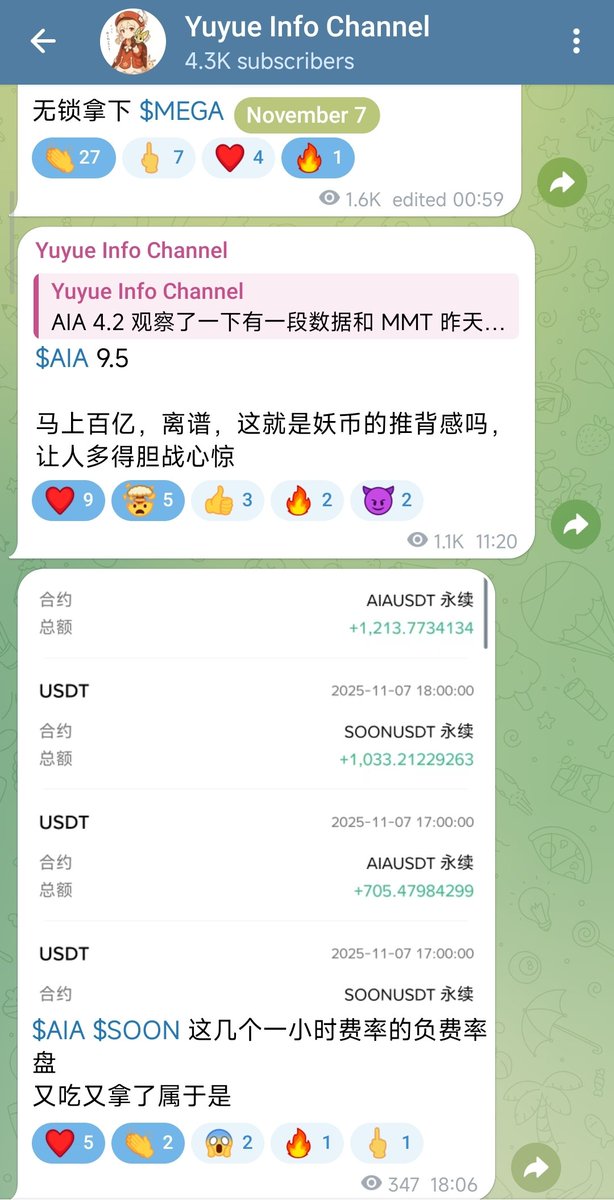Tap the $AIA 9.5 cashtag link
Viewport: 614px width, 1200px height.
tap(62, 358)
